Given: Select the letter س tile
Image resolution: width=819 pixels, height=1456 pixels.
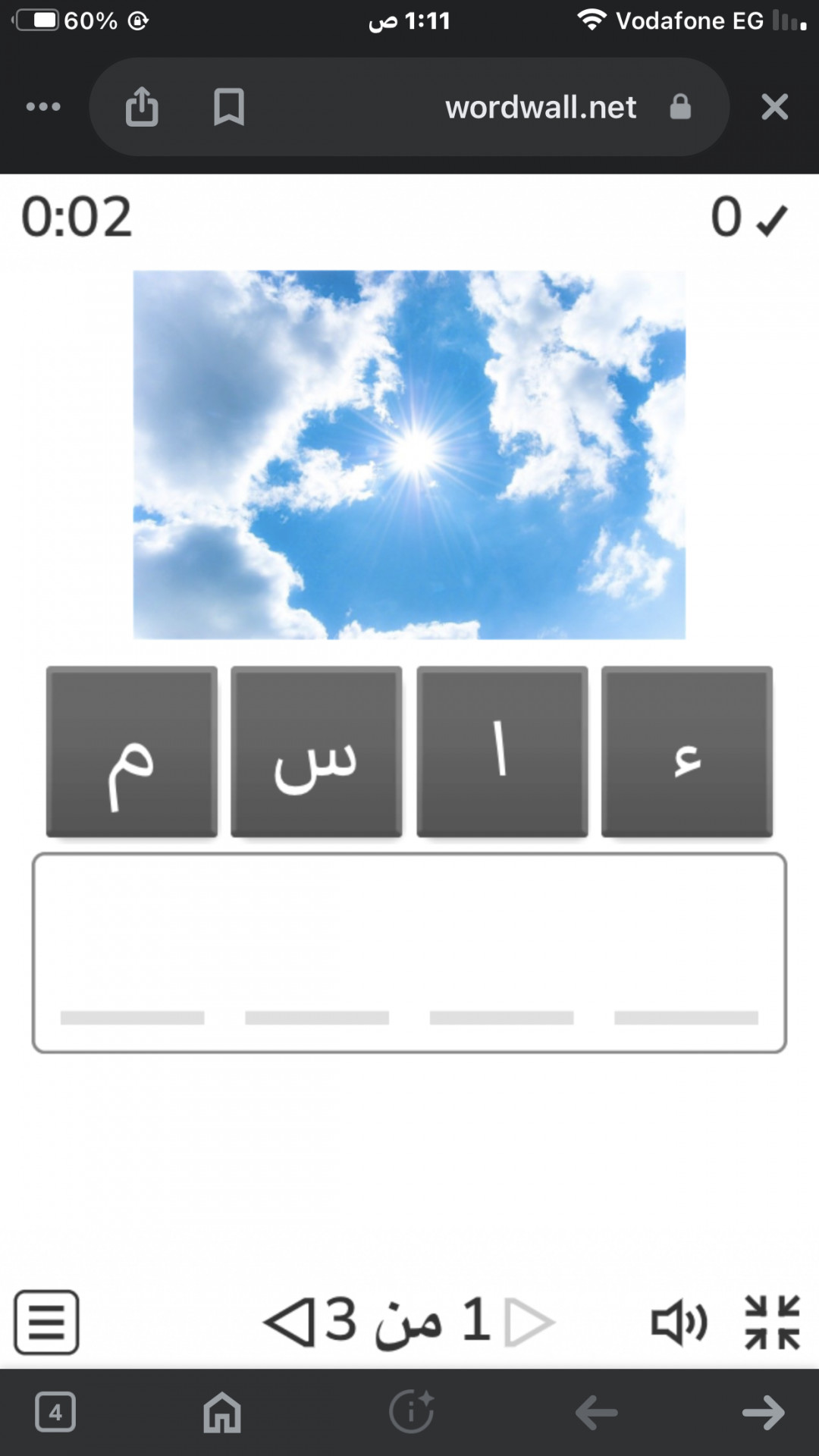Looking at the screenshot, I should click(x=316, y=752).
